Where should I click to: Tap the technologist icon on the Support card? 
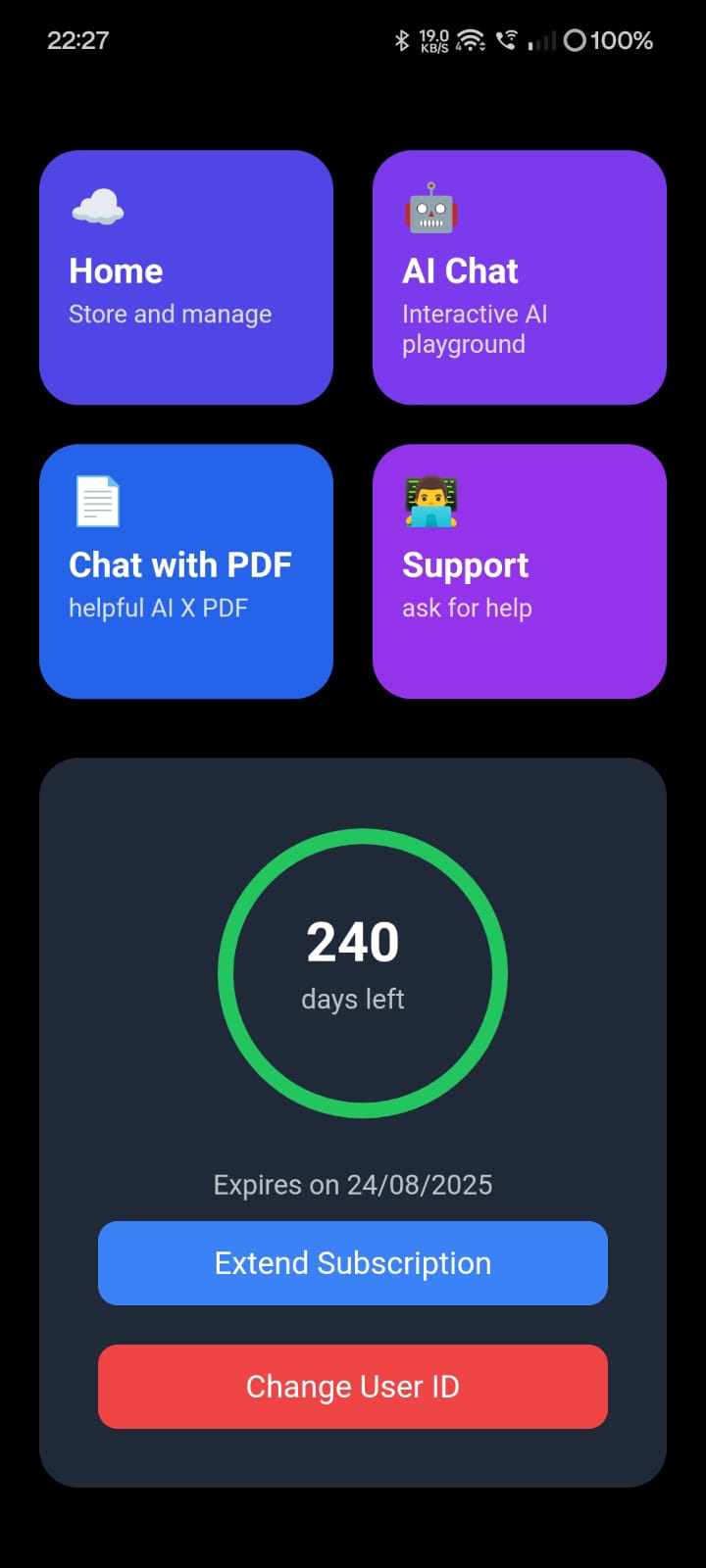429,502
